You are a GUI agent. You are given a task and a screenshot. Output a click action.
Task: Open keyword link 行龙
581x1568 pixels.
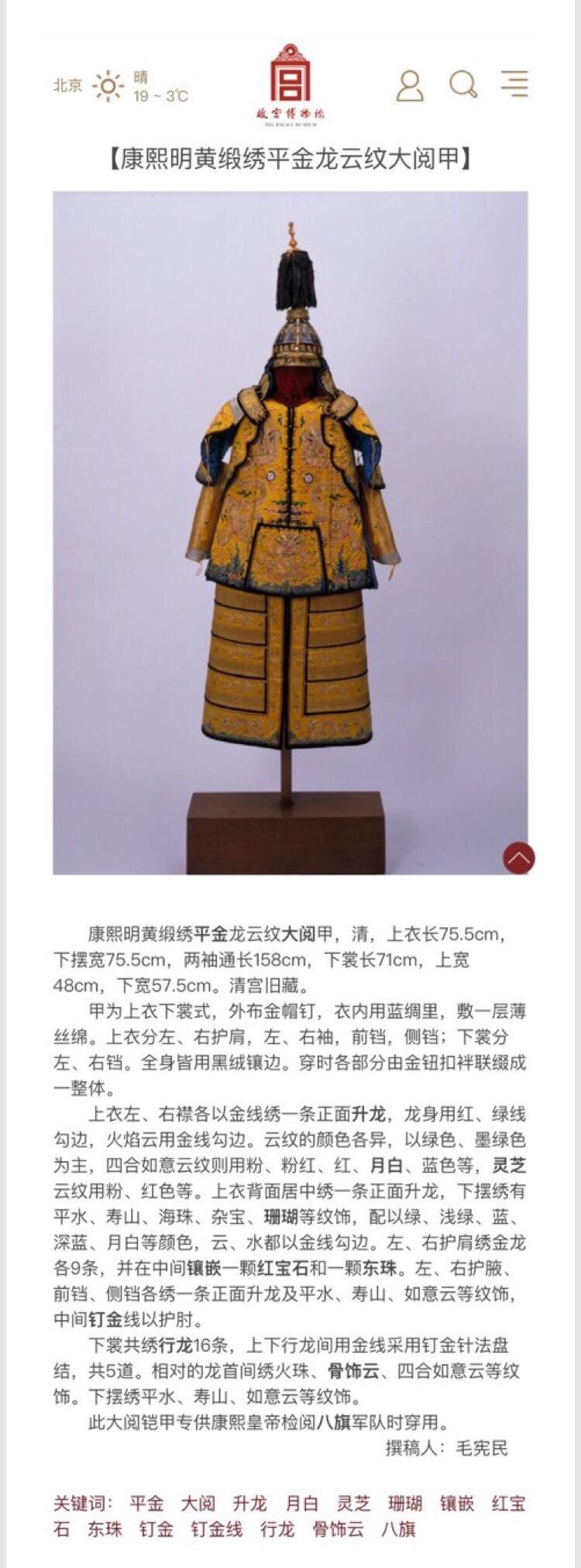click(x=277, y=1529)
